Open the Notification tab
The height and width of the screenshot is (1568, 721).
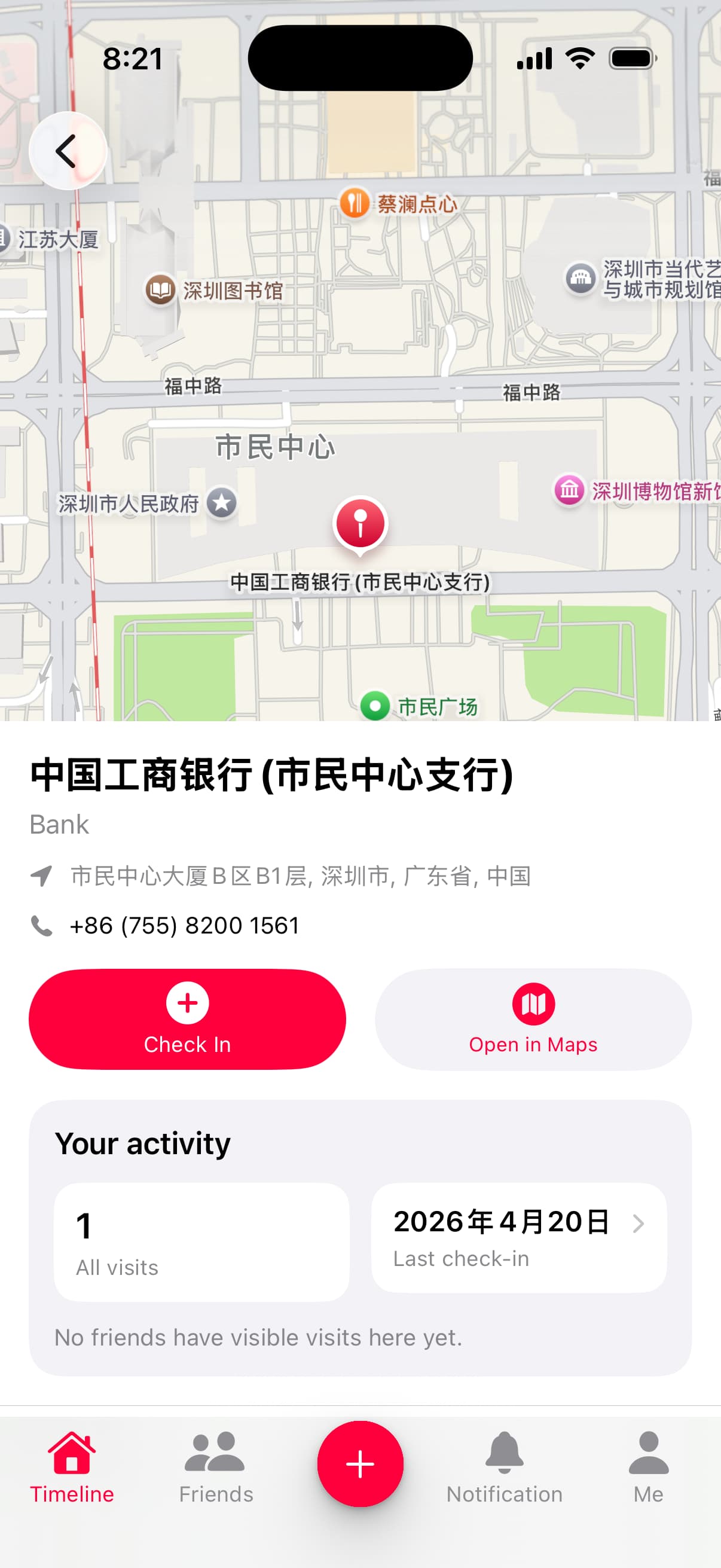click(x=505, y=1467)
